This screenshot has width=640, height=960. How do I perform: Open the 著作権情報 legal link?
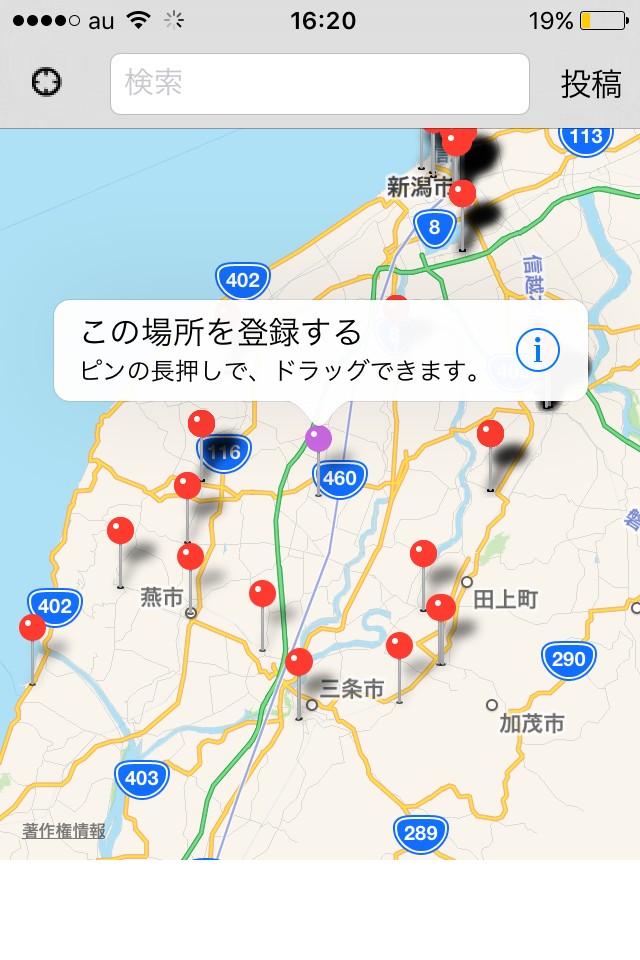(x=64, y=831)
